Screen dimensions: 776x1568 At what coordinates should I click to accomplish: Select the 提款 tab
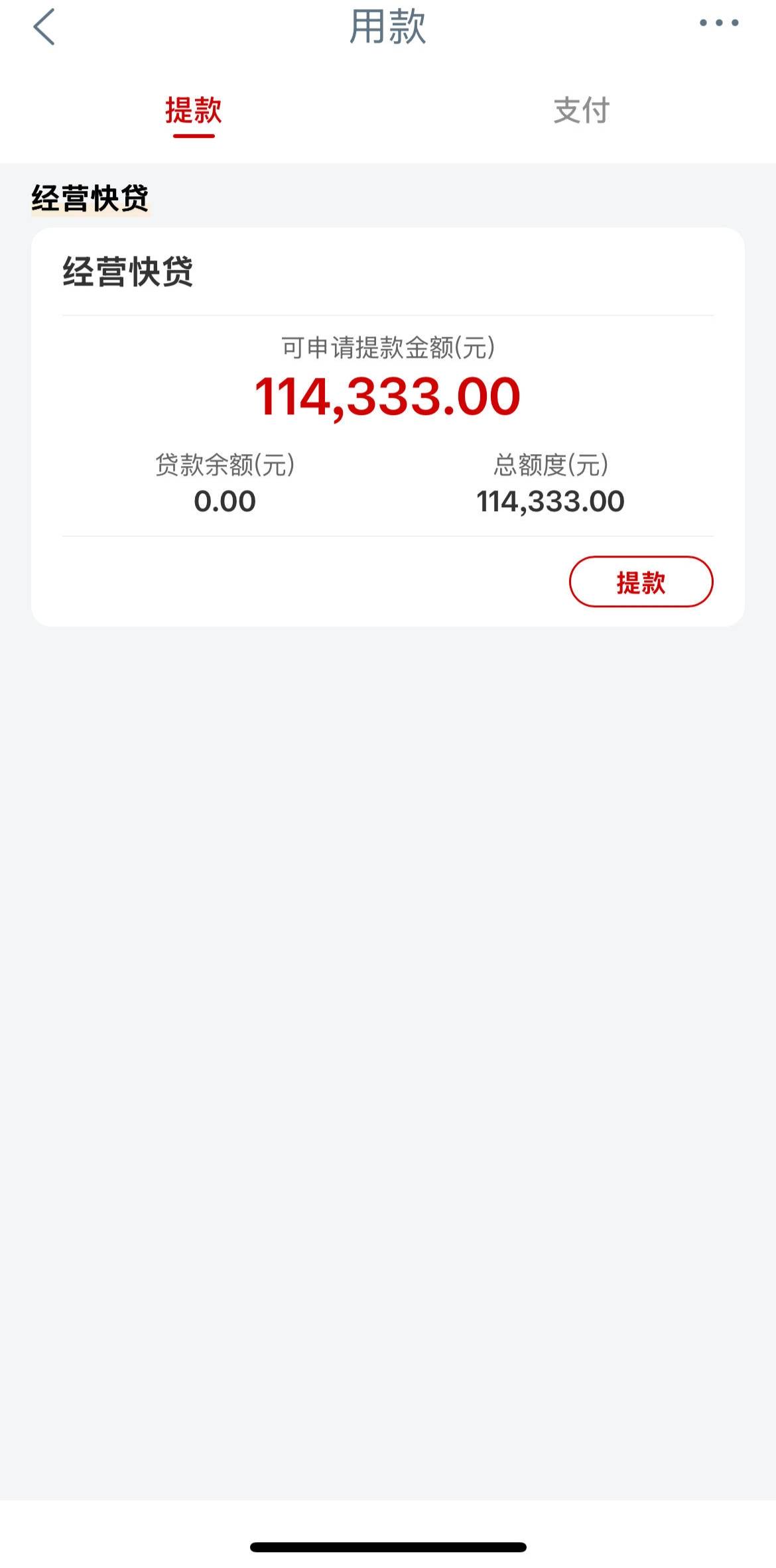[x=193, y=111]
